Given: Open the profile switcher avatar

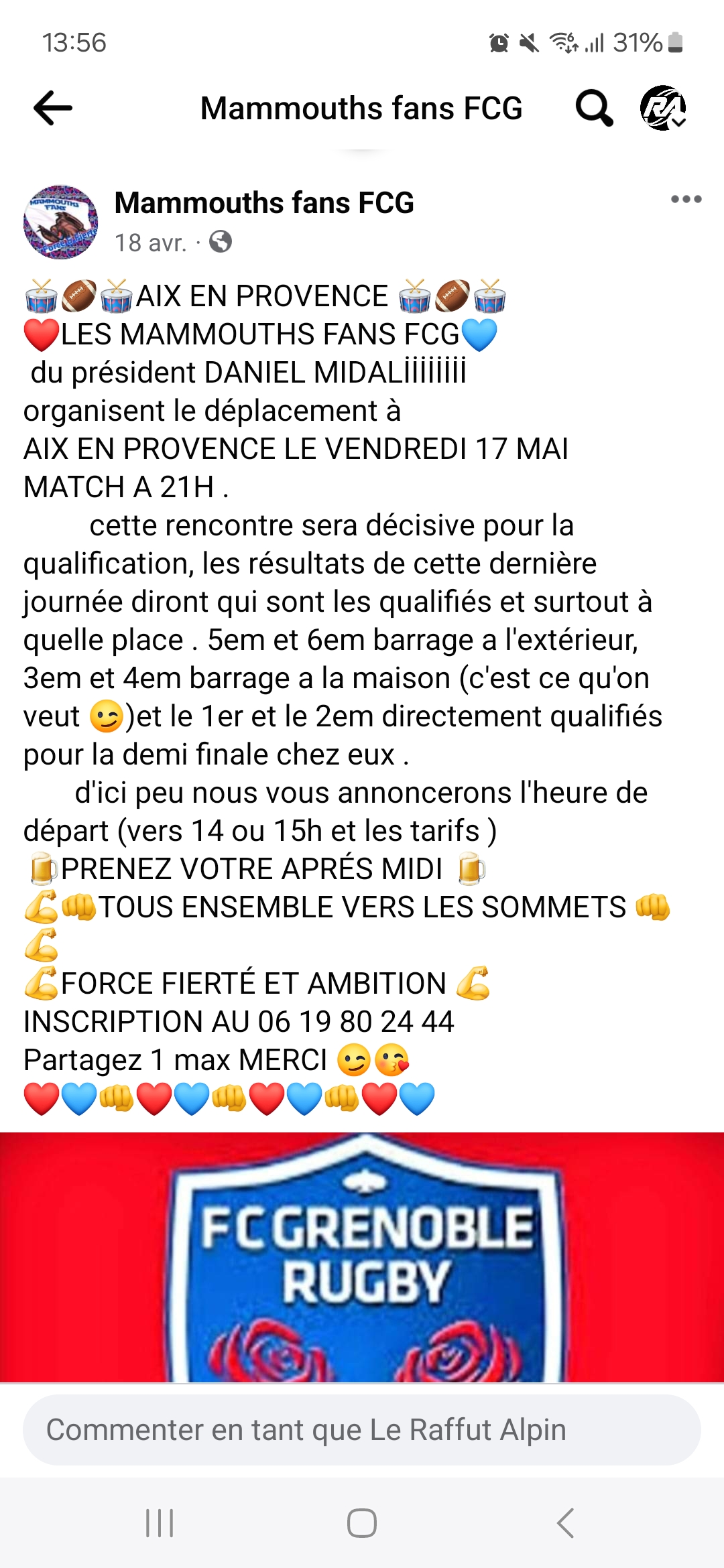Looking at the screenshot, I should tap(663, 108).
